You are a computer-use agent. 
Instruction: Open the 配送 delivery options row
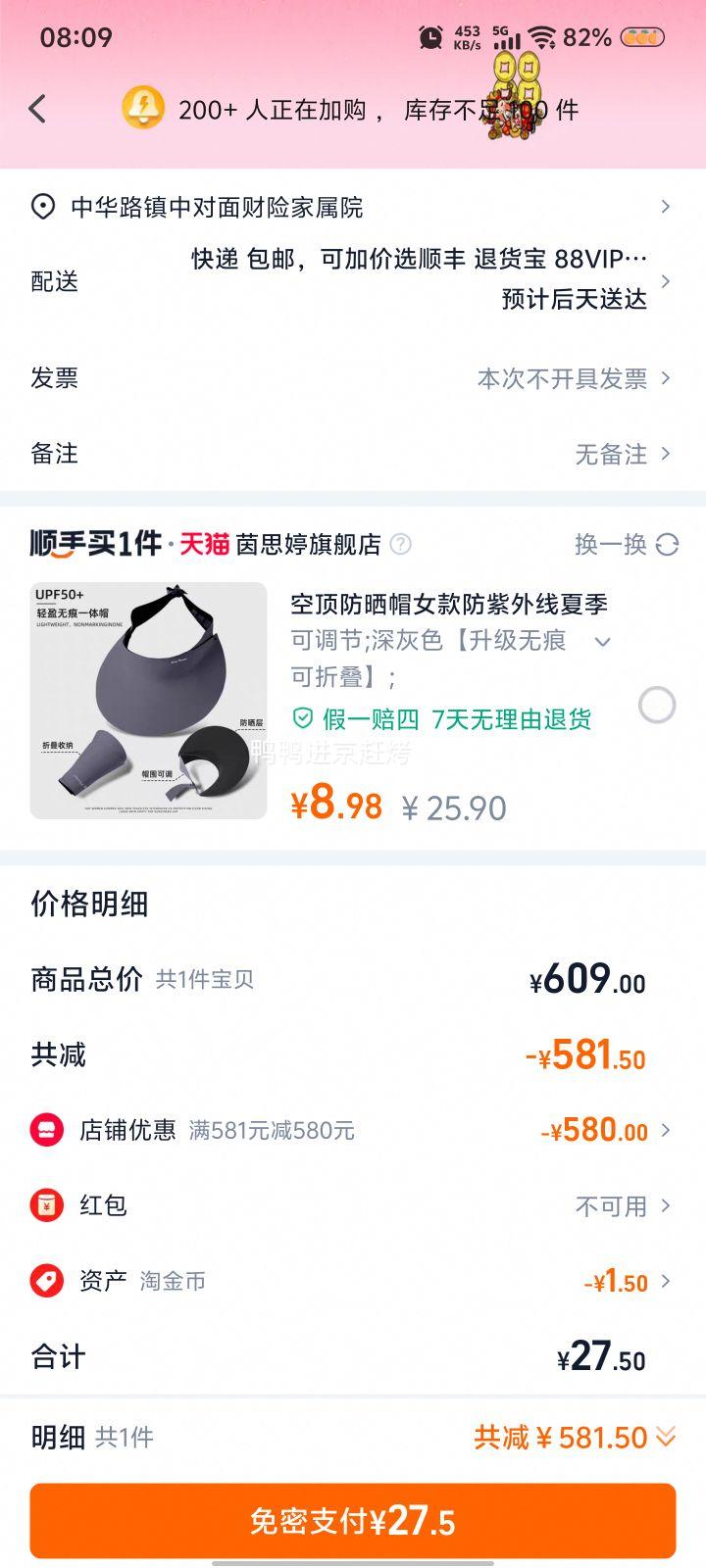(353, 280)
